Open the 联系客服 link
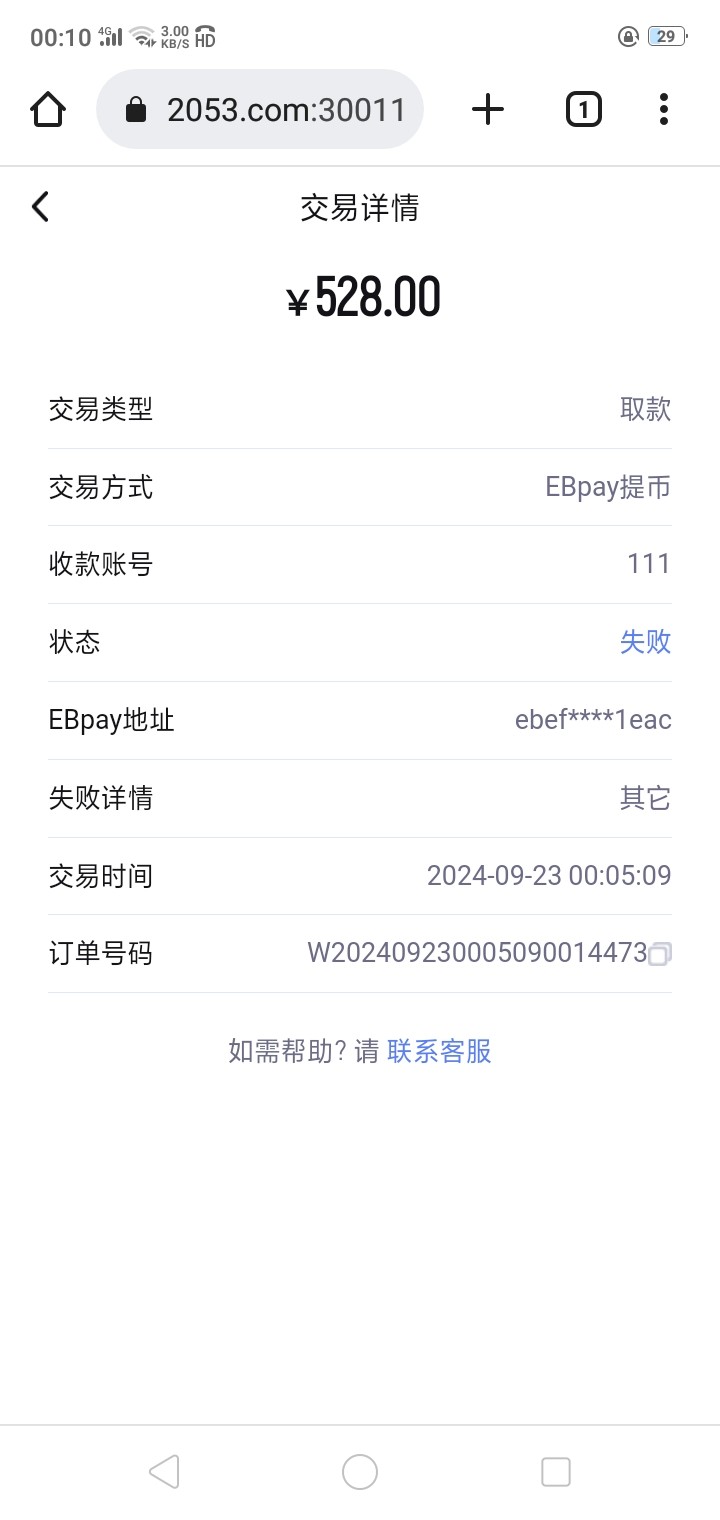The image size is (720, 1520). tap(439, 1051)
